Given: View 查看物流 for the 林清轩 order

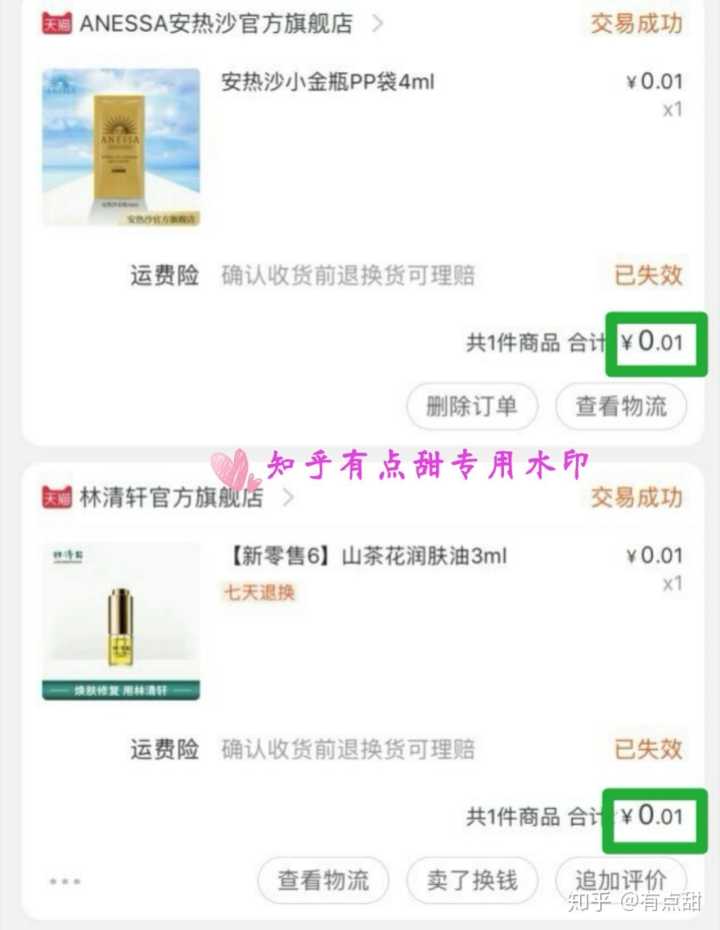Looking at the screenshot, I should click(x=323, y=880).
